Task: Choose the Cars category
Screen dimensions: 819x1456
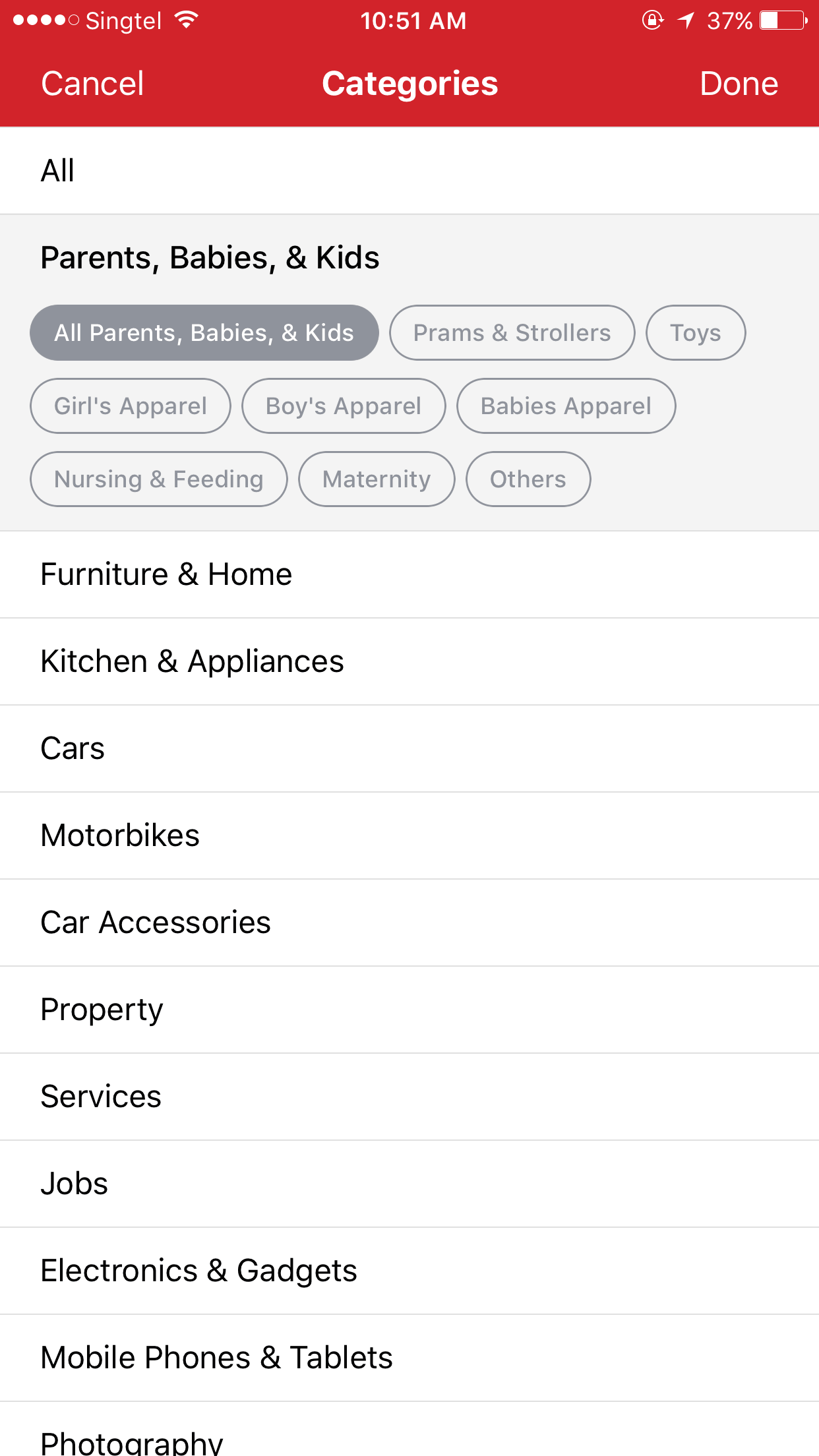Action: click(409, 748)
